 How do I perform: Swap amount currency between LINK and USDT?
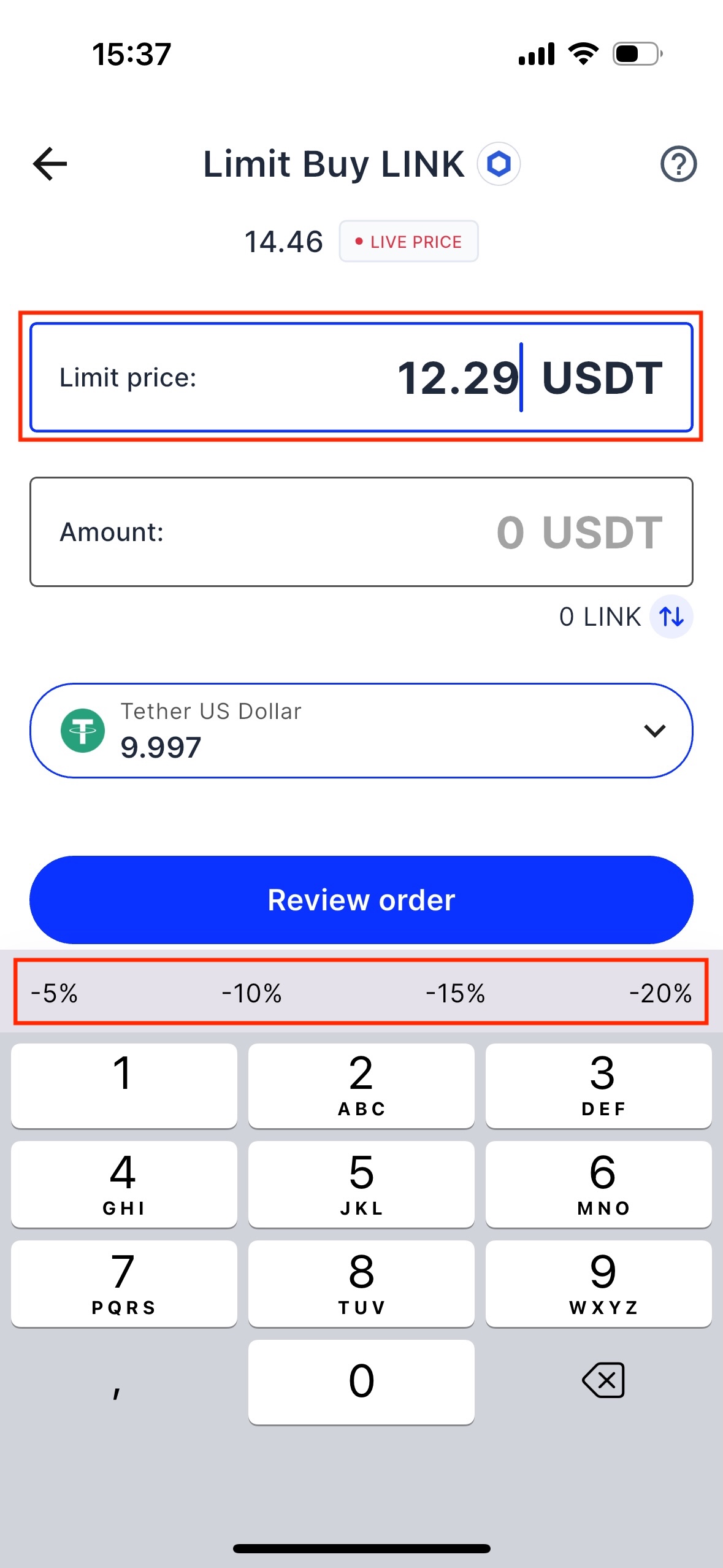click(671, 617)
